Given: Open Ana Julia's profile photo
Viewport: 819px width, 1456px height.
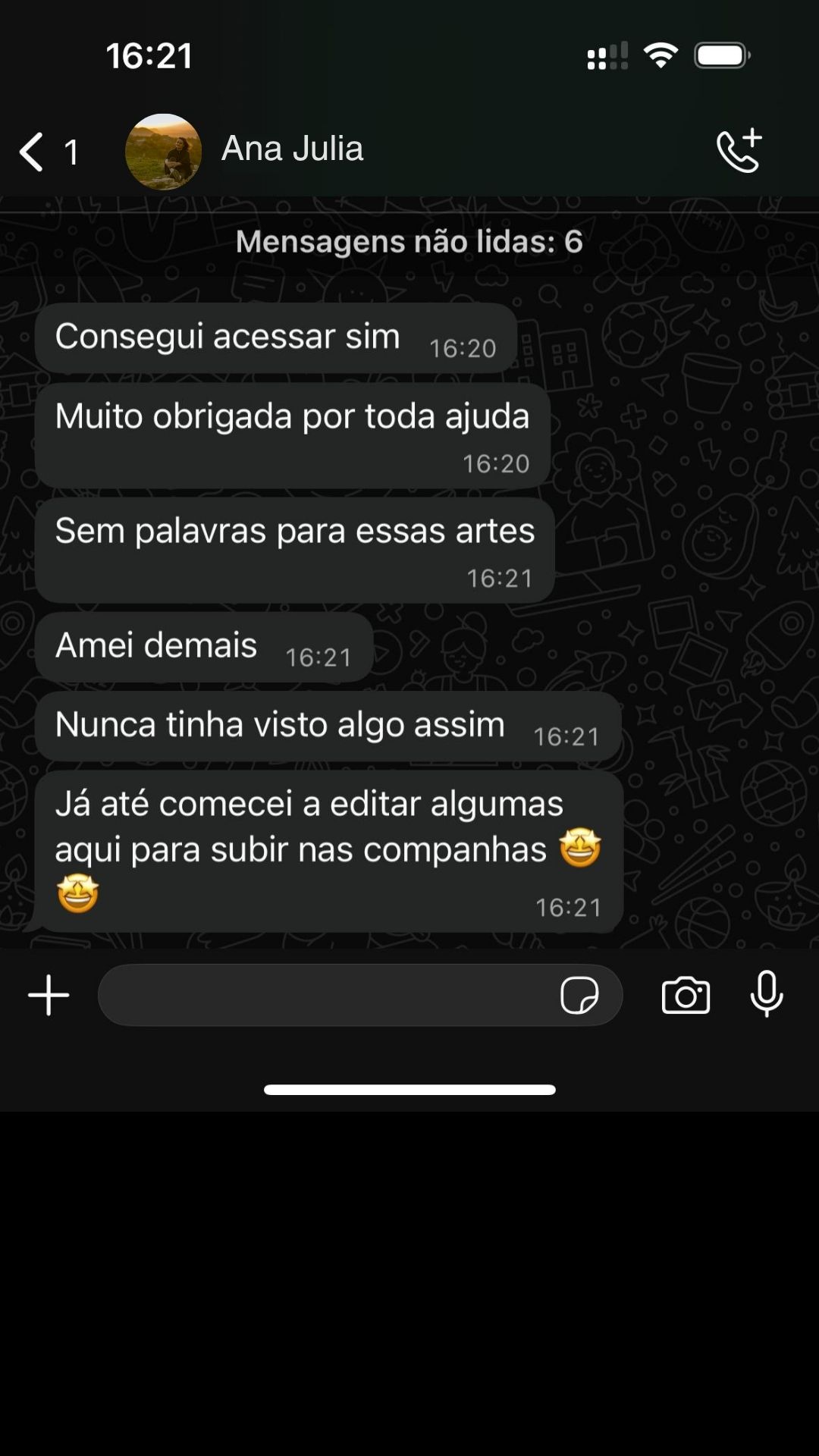Looking at the screenshot, I should click(163, 150).
